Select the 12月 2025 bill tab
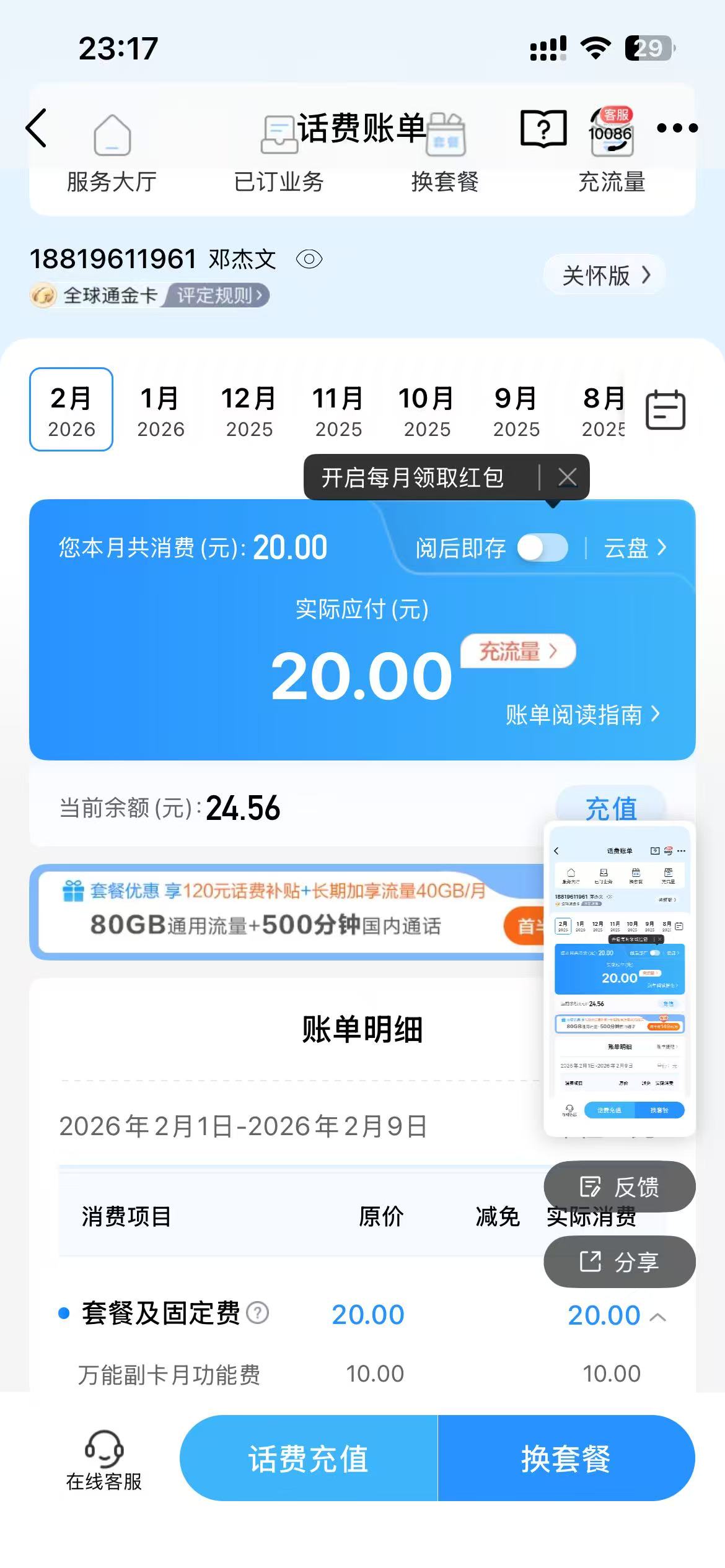Image resolution: width=725 pixels, height=1568 pixels. 249,410
